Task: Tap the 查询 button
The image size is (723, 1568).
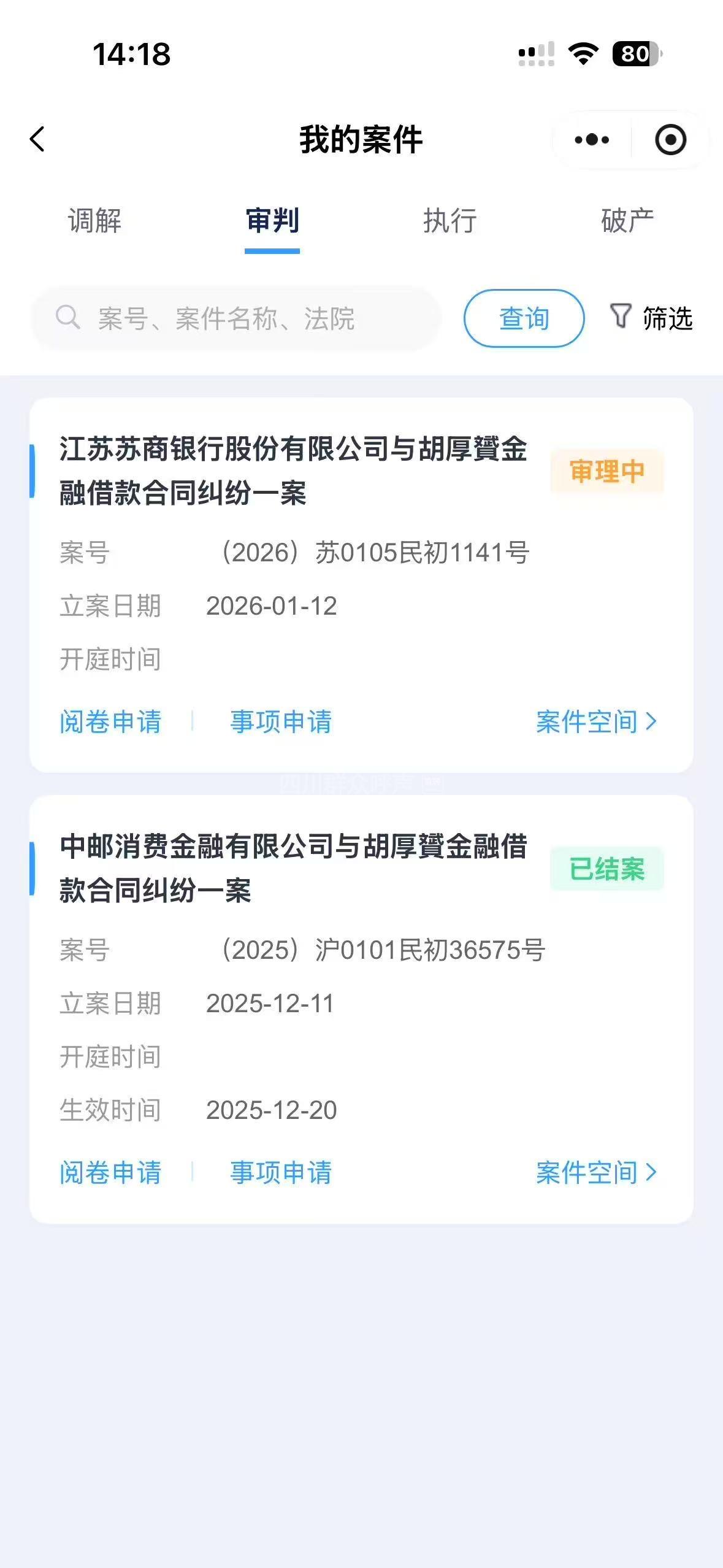Action: 524,318
